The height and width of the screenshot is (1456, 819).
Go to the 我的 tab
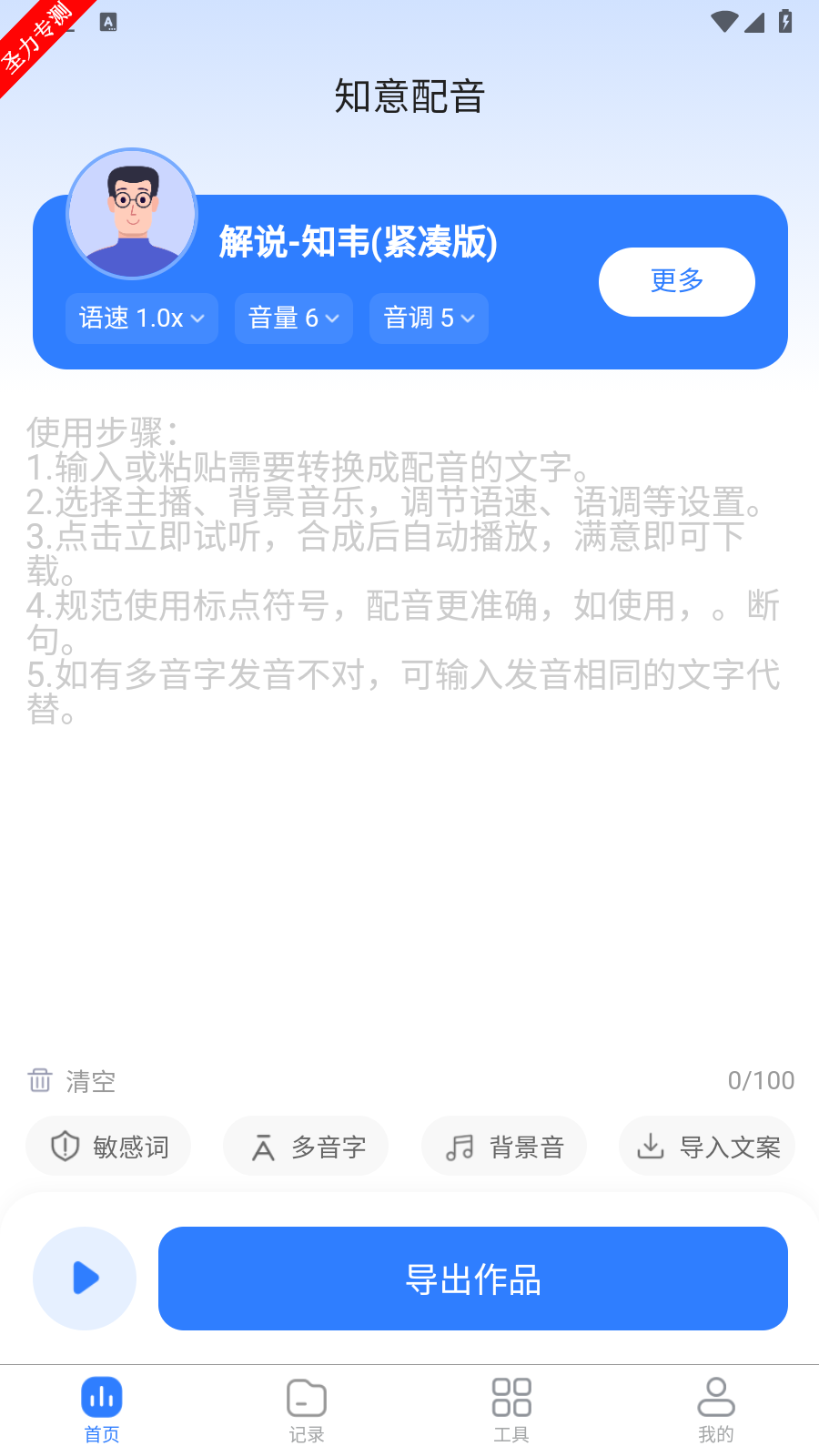pyautogui.click(x=716, y=1410)
